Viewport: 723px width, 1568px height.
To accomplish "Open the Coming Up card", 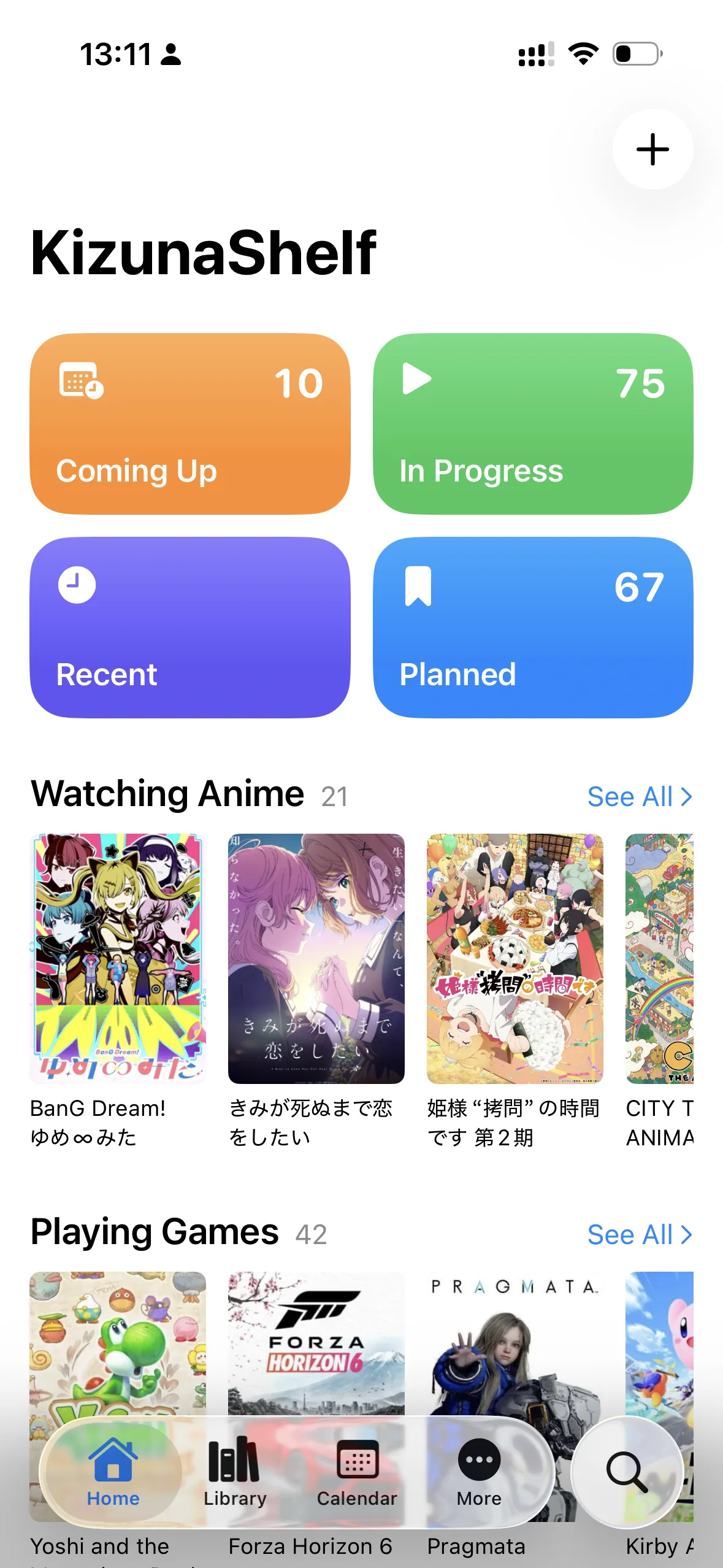I will pos(190,424).
